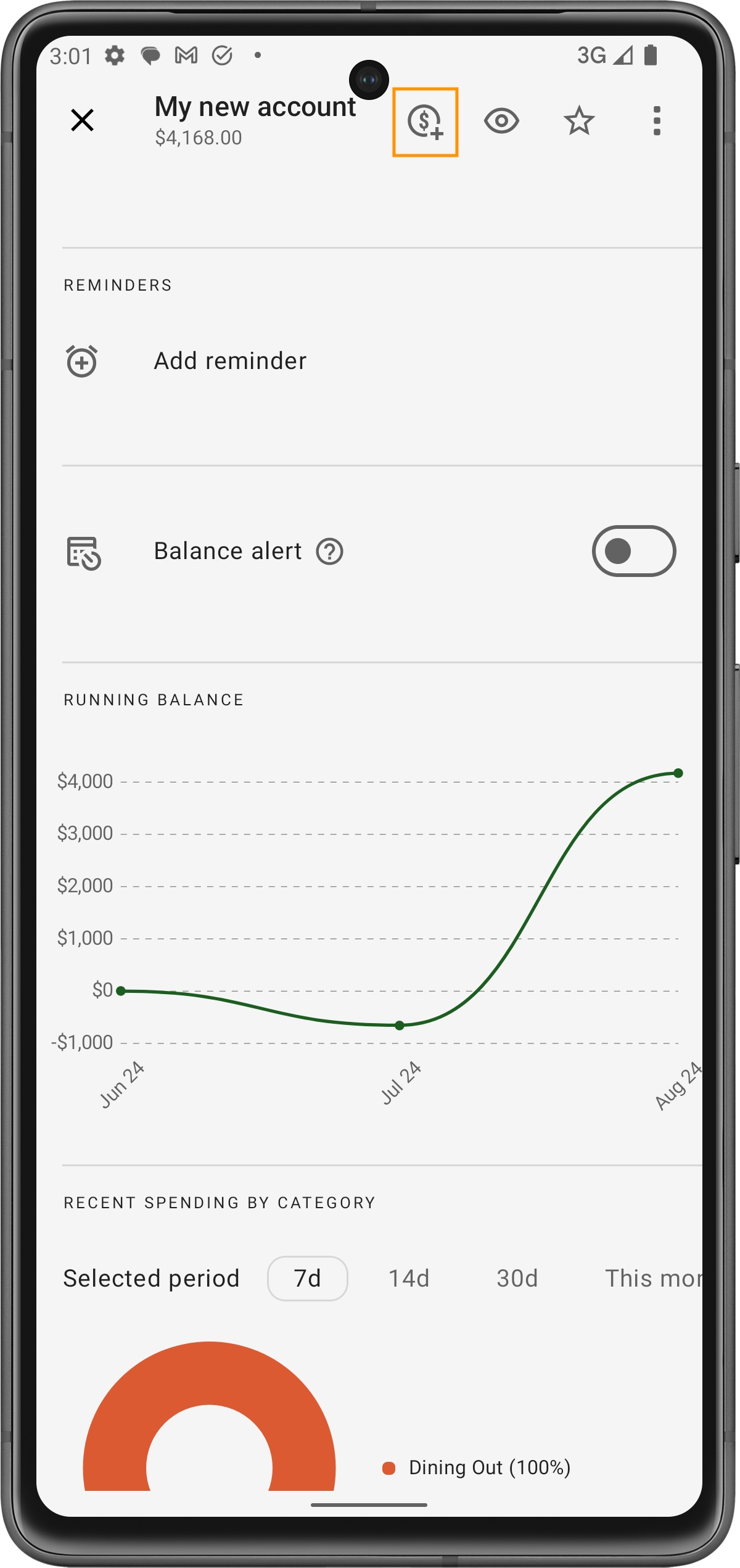This screenshot has height=1568, width=740.
Task: Enable the Balance alert switch
Action: pos(633,551)
